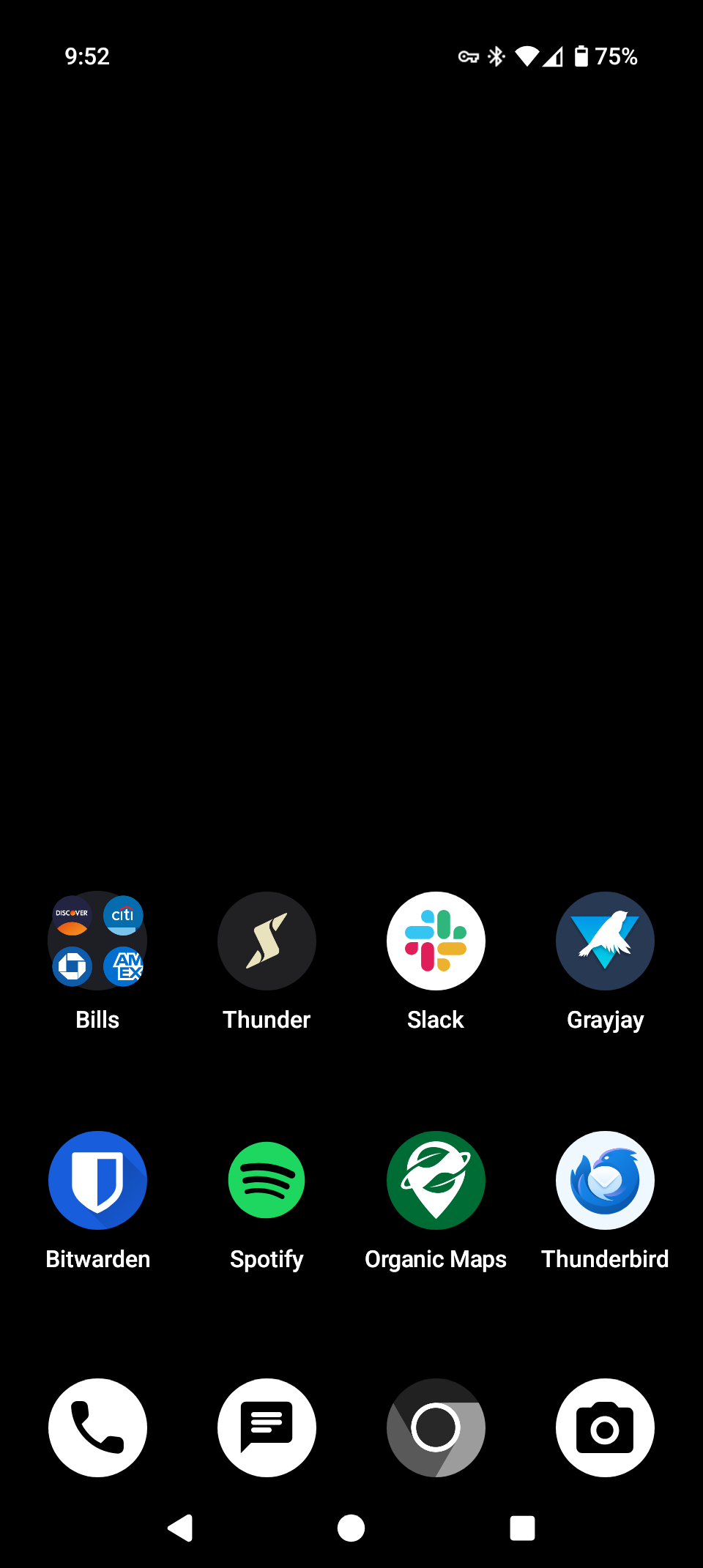Launch the Chromium browser from the dock
703x1568 pixels.
pyautogui.click(x=436, y=1427)
